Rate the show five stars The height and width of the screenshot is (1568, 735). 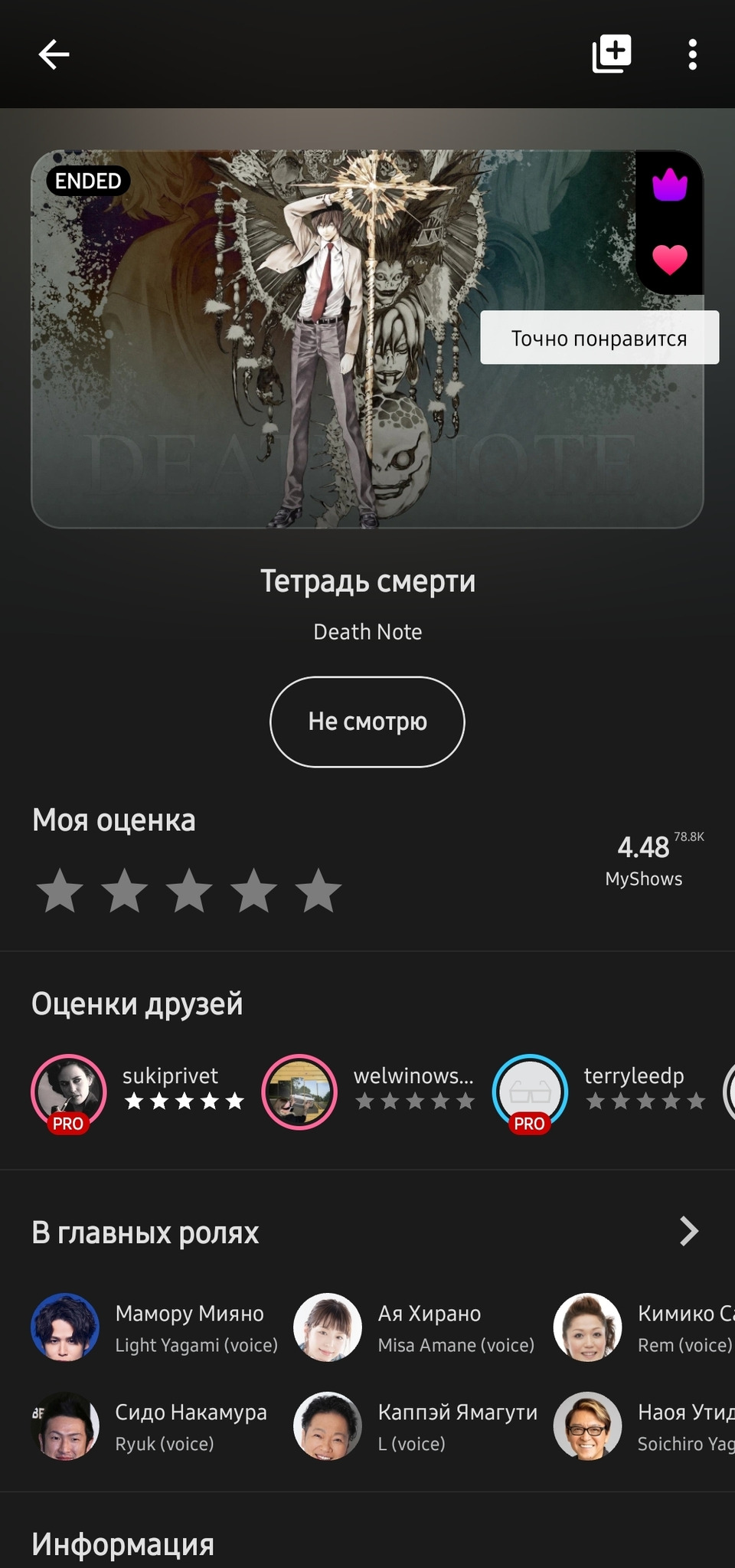318,891
